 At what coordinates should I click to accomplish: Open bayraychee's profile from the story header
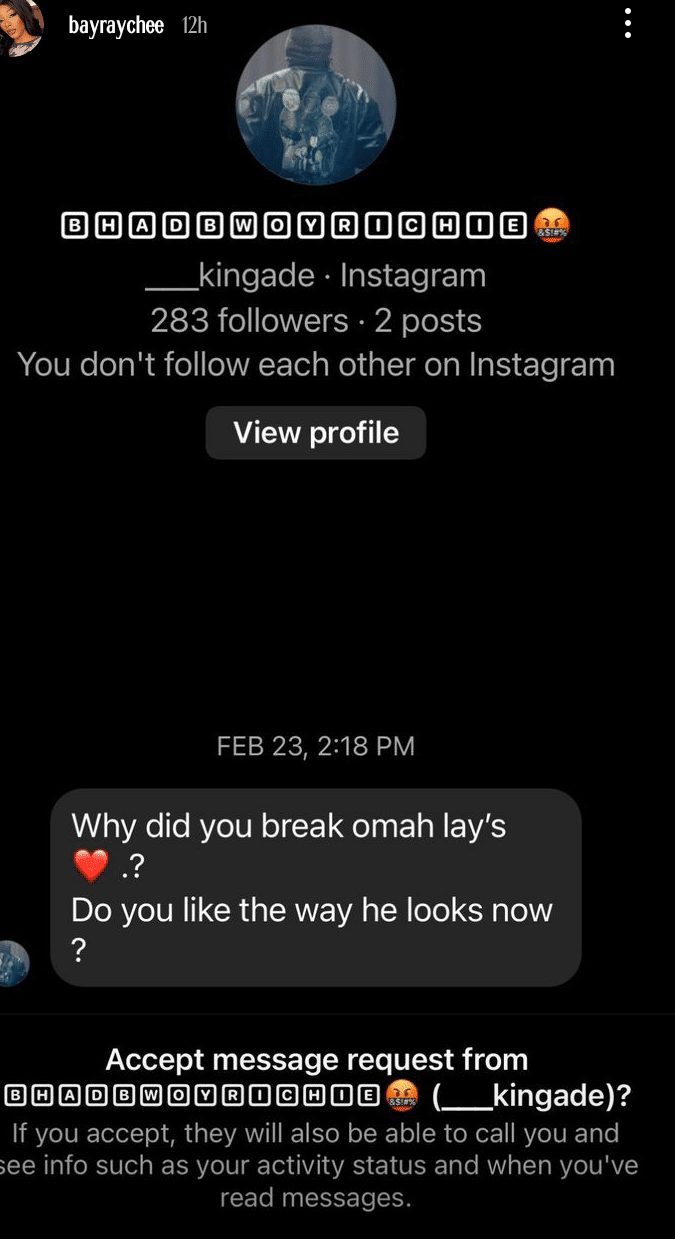click(115, 26)
